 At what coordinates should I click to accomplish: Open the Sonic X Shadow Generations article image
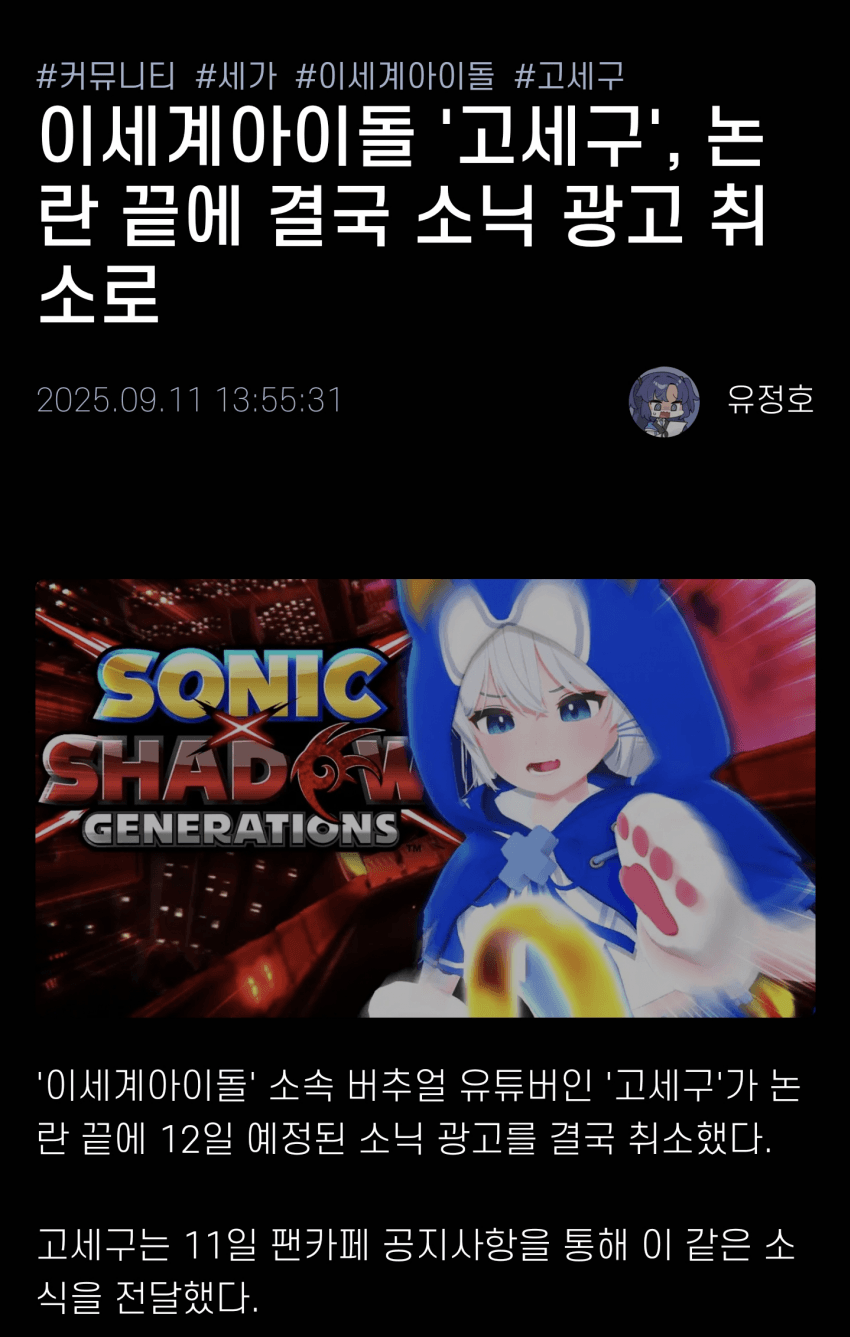(x=425, y=798)
